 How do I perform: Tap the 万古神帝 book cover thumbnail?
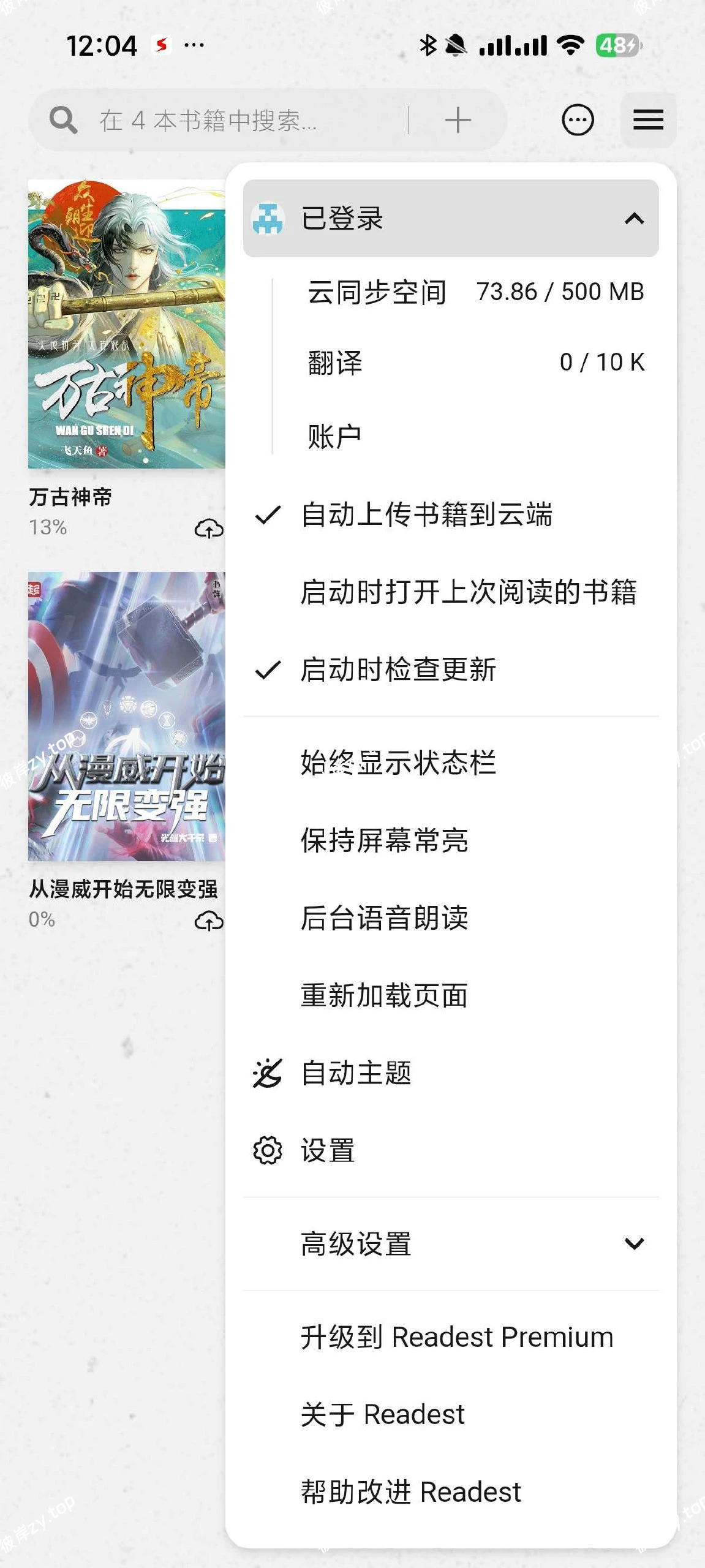tap(123, 325)
